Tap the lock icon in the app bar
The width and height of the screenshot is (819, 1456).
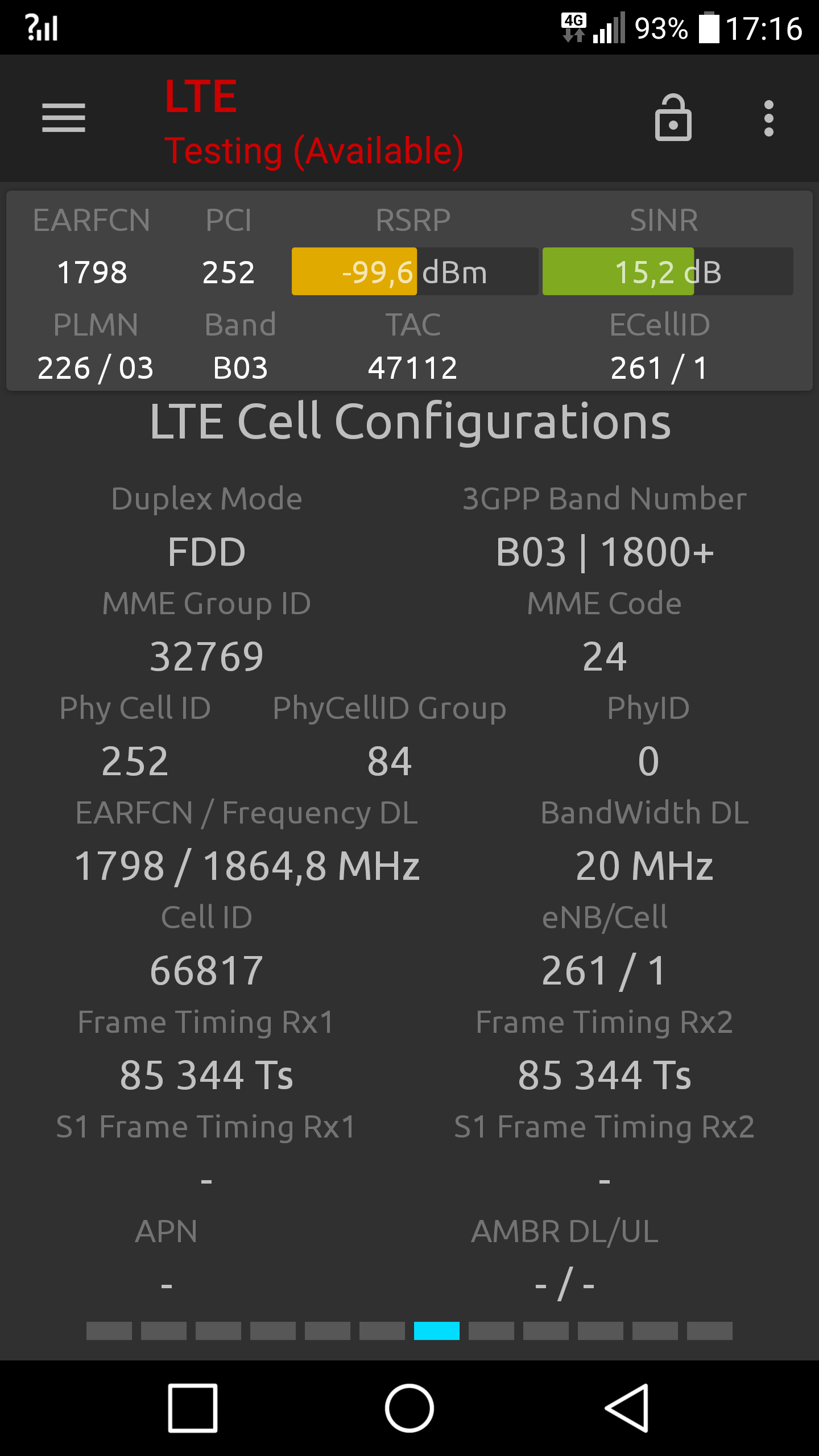click(x=673, y=118)
